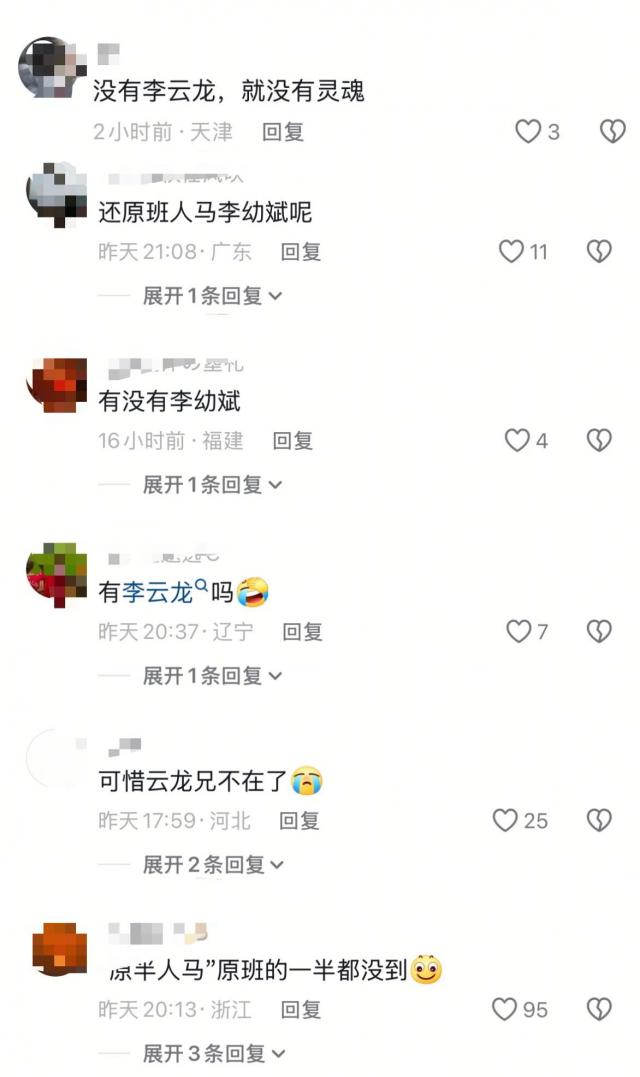Like the comment "有李云龙吗"
This screenshot has height=1077, width=640.
(x=518, y=631)
